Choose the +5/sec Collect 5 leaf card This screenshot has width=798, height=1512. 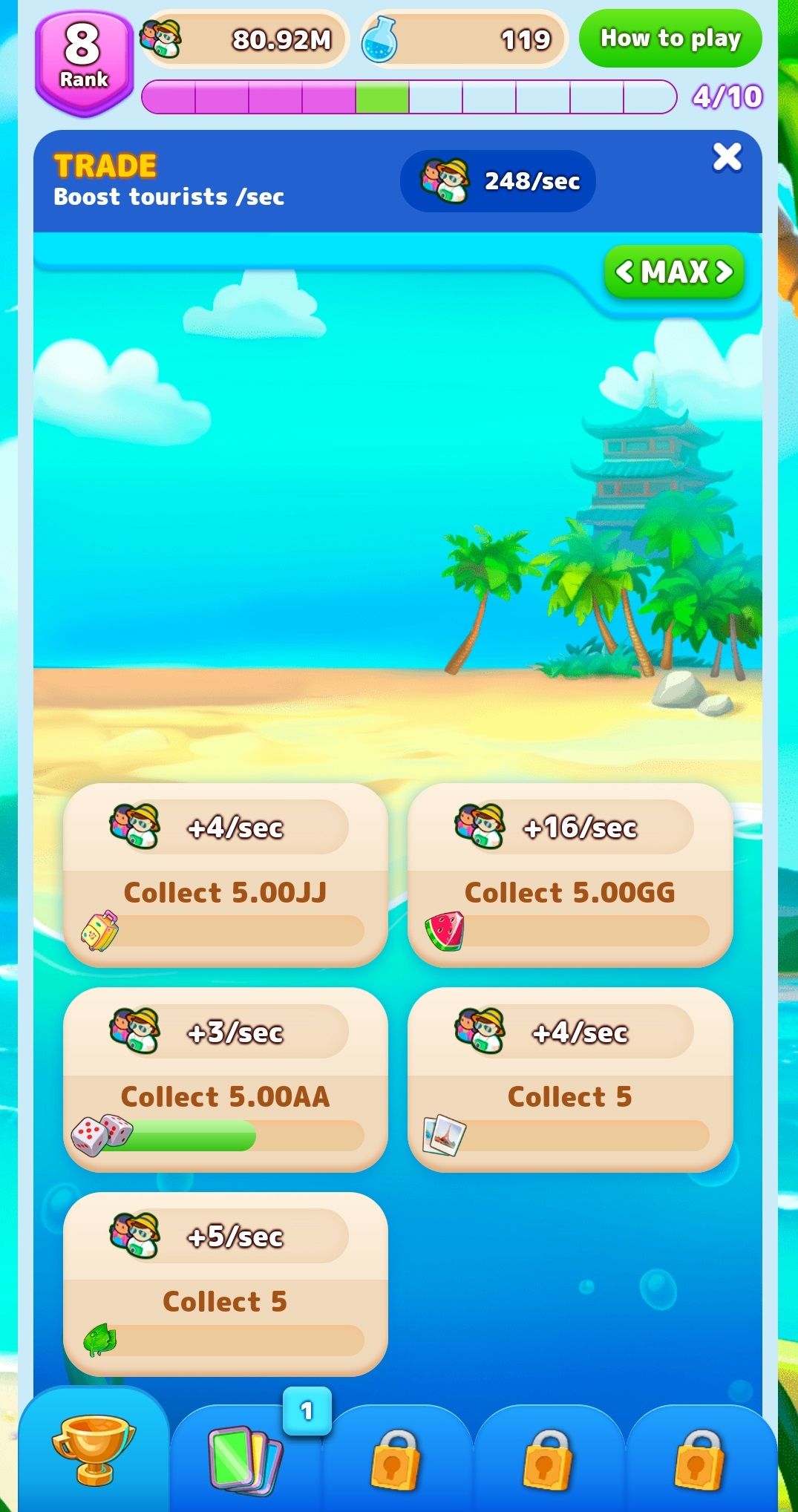click(225, 1284)
